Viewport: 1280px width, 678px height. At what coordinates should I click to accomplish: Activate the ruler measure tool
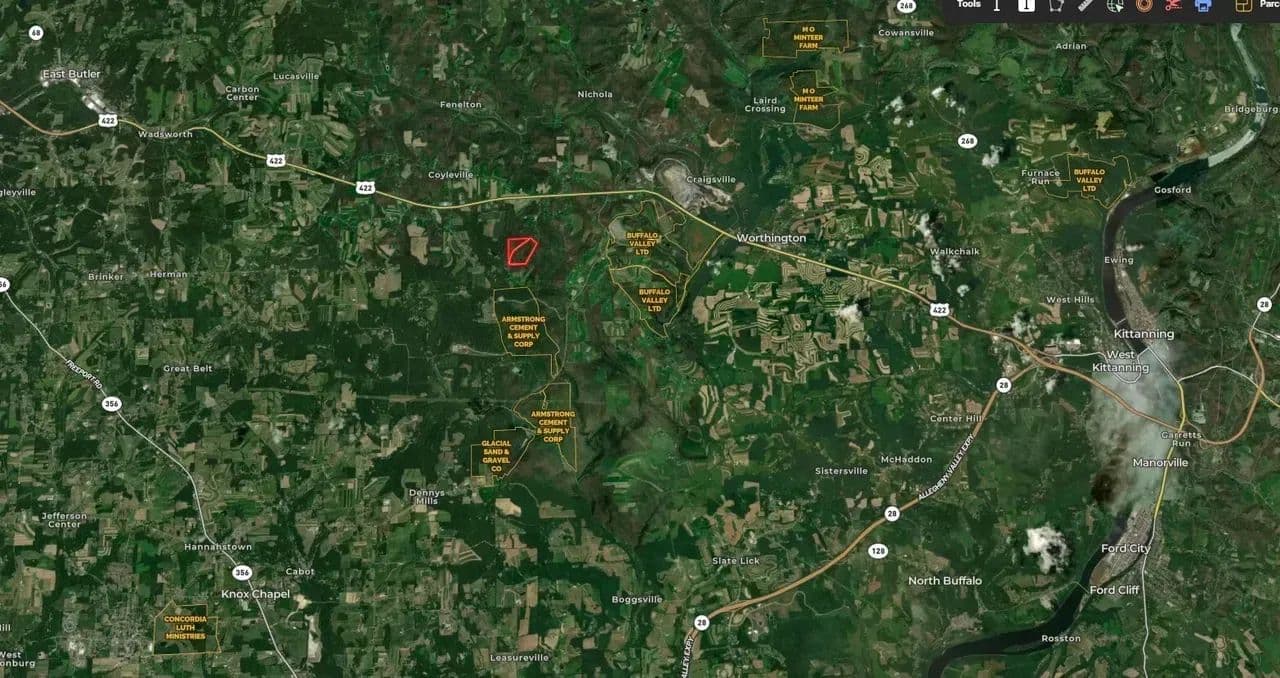tap(1086, 5)
